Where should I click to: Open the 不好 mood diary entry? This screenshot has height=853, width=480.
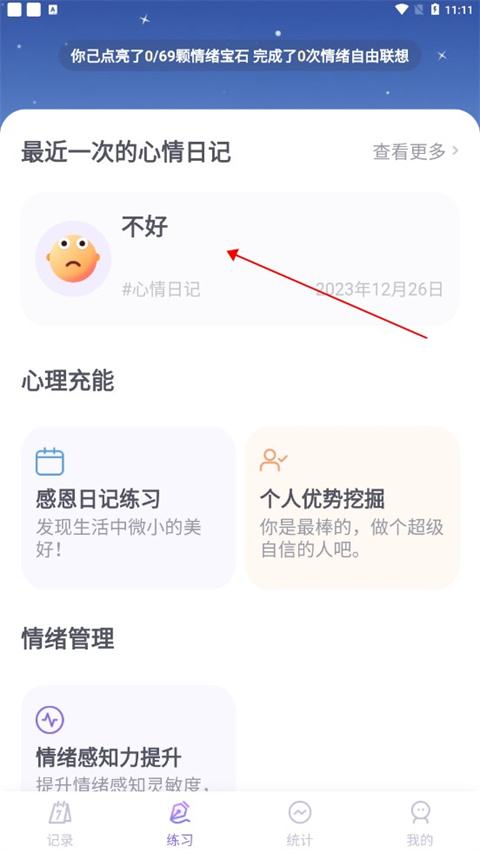point(240,259)
